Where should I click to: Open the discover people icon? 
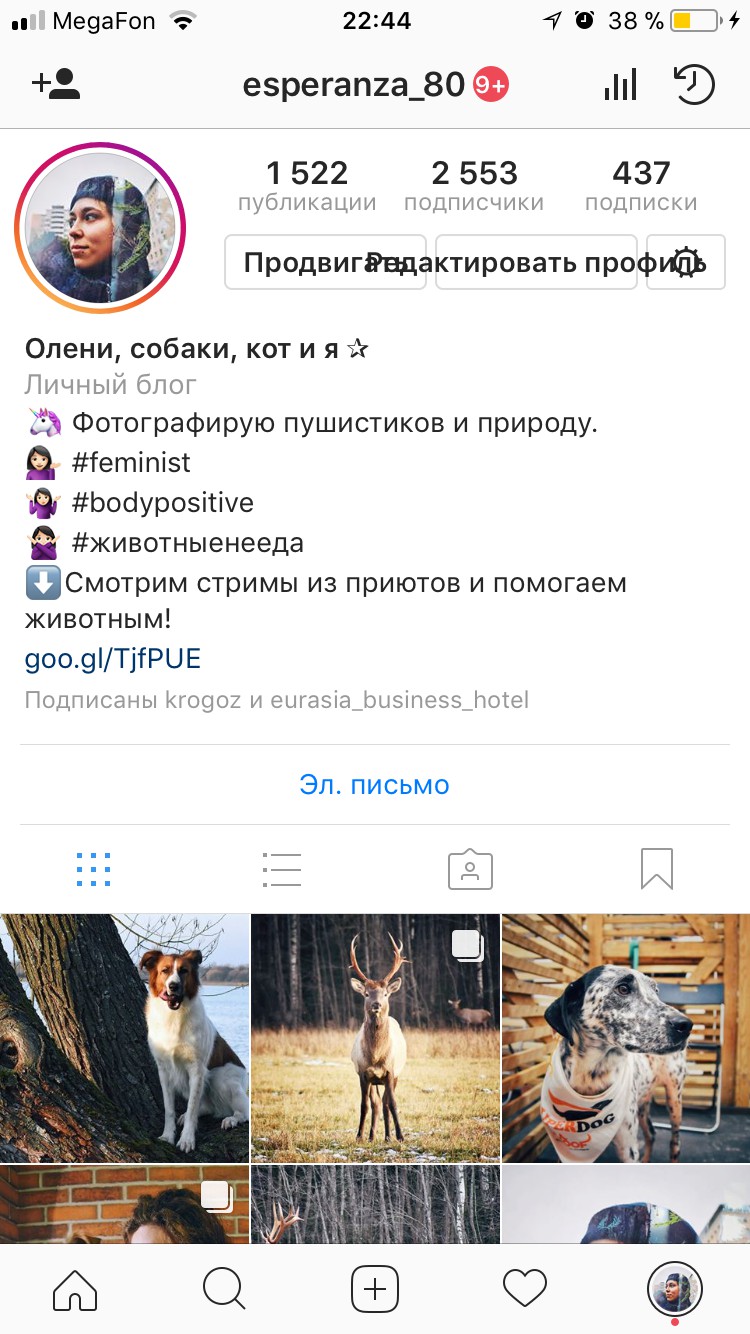(56, 84)
